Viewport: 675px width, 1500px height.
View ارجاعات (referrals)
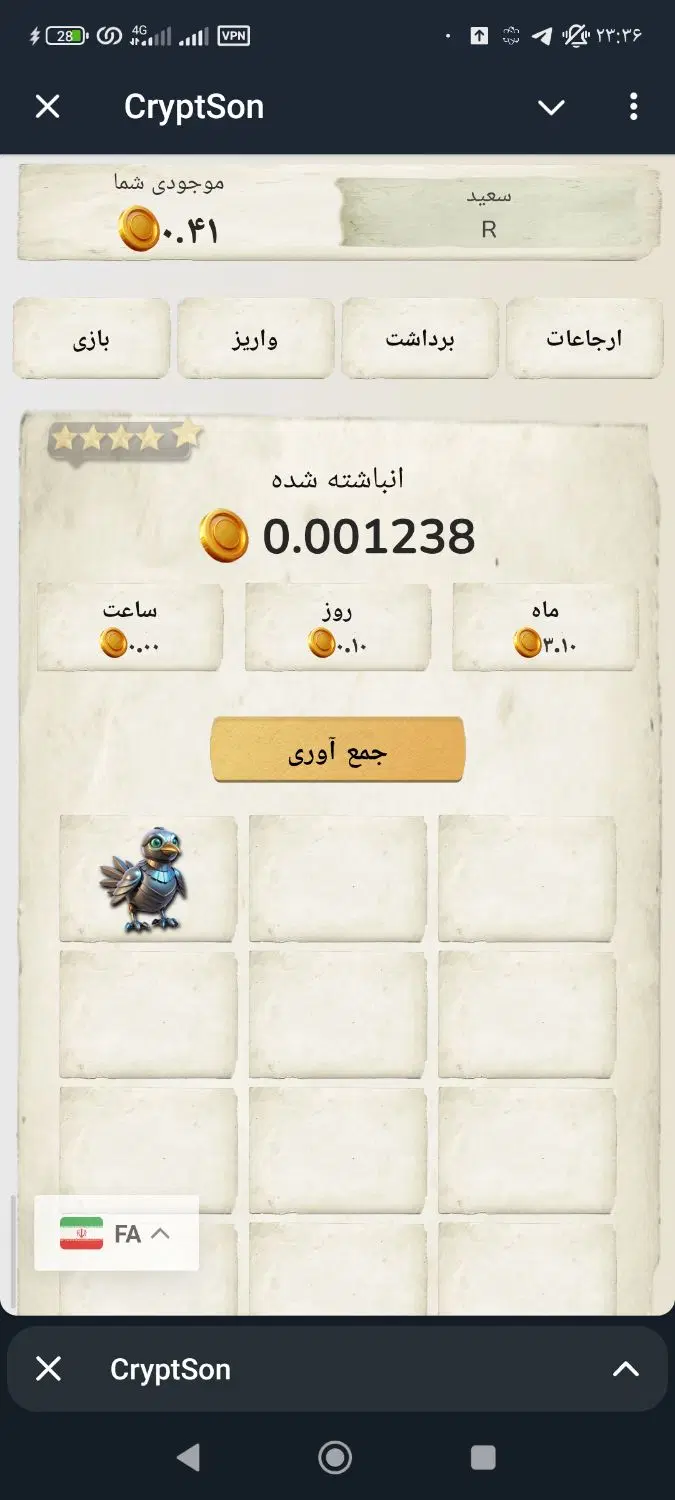pos(584,339)
